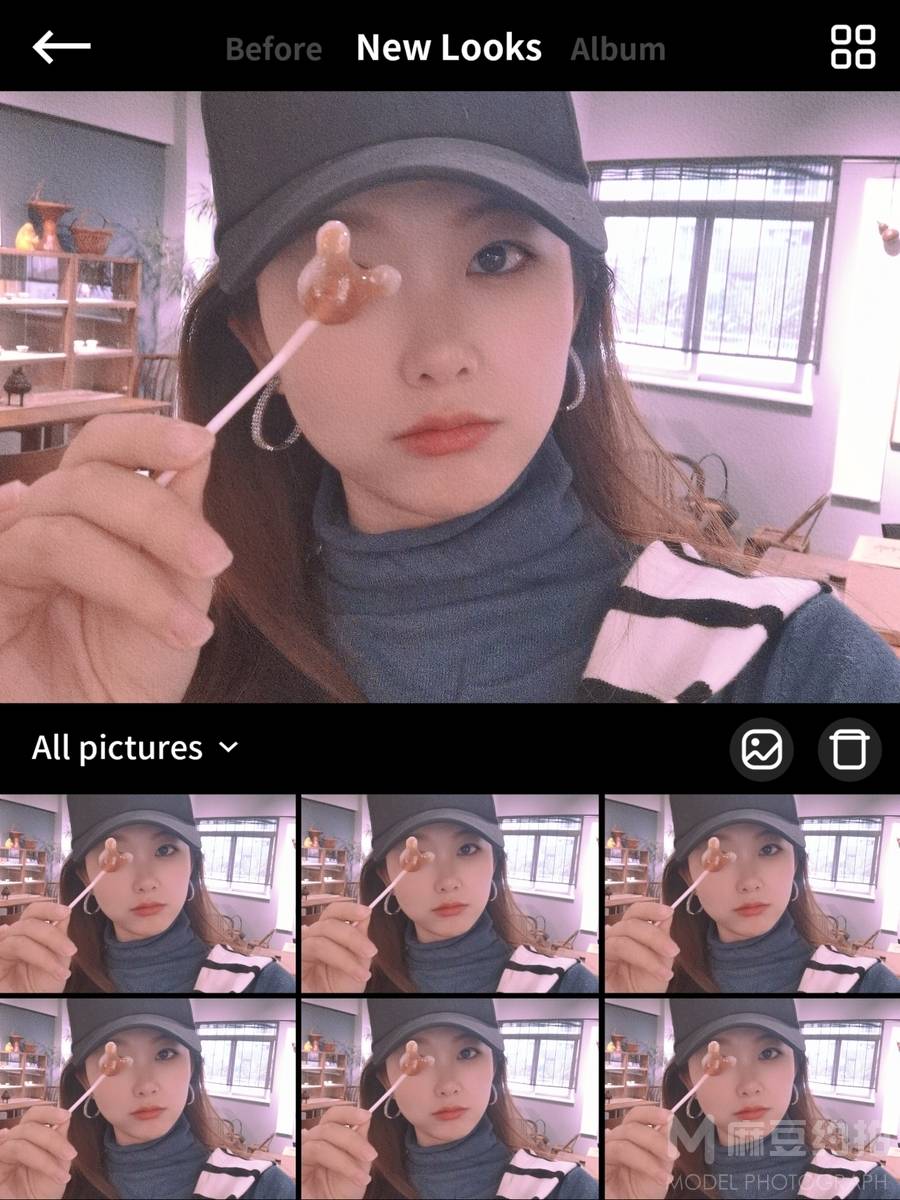Image resolution: width=900 pixels, height=1200 pixels.
Task: Go back with the arrow icon
Action: coord(61,46)
